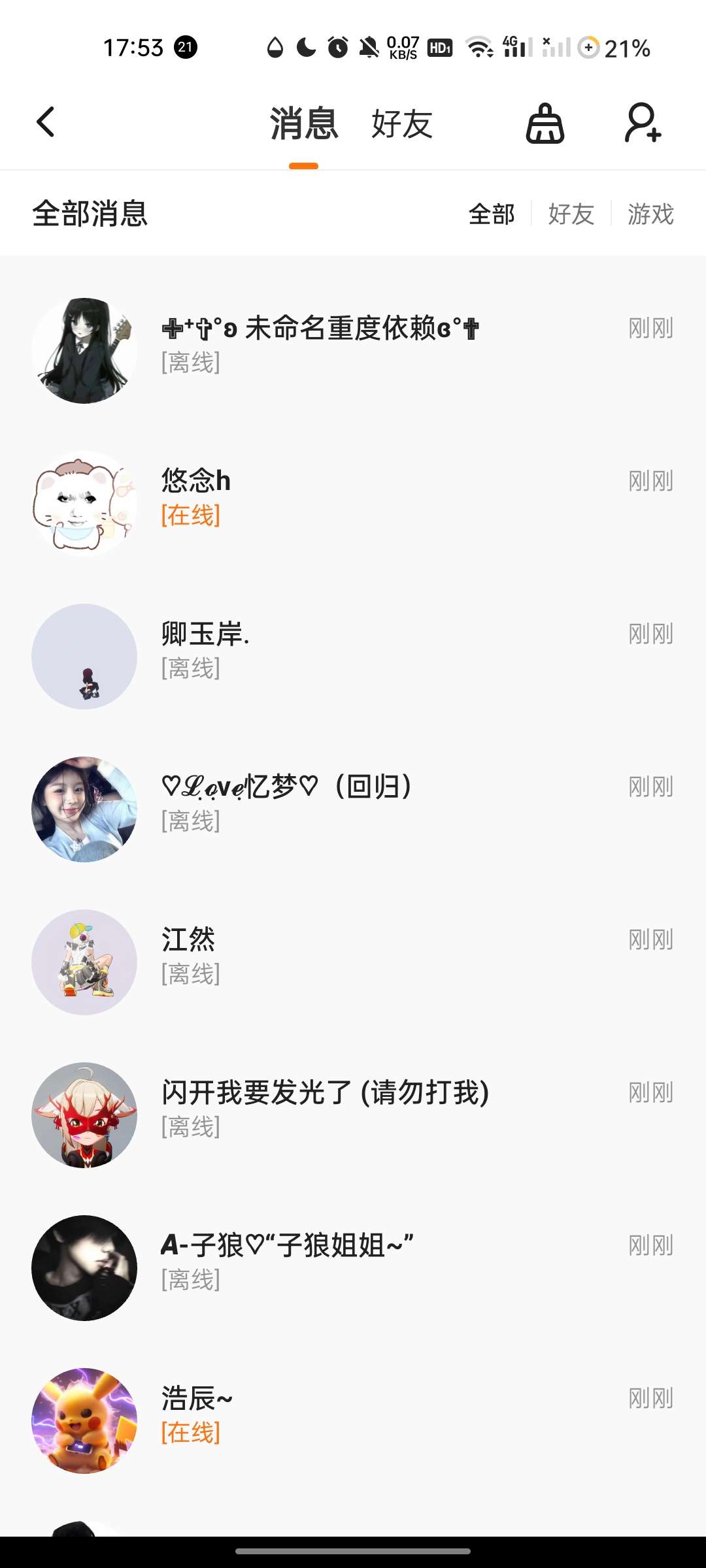Switch to the 好友 top tab
706x1568 pixels.
click(x=401, y=123)
